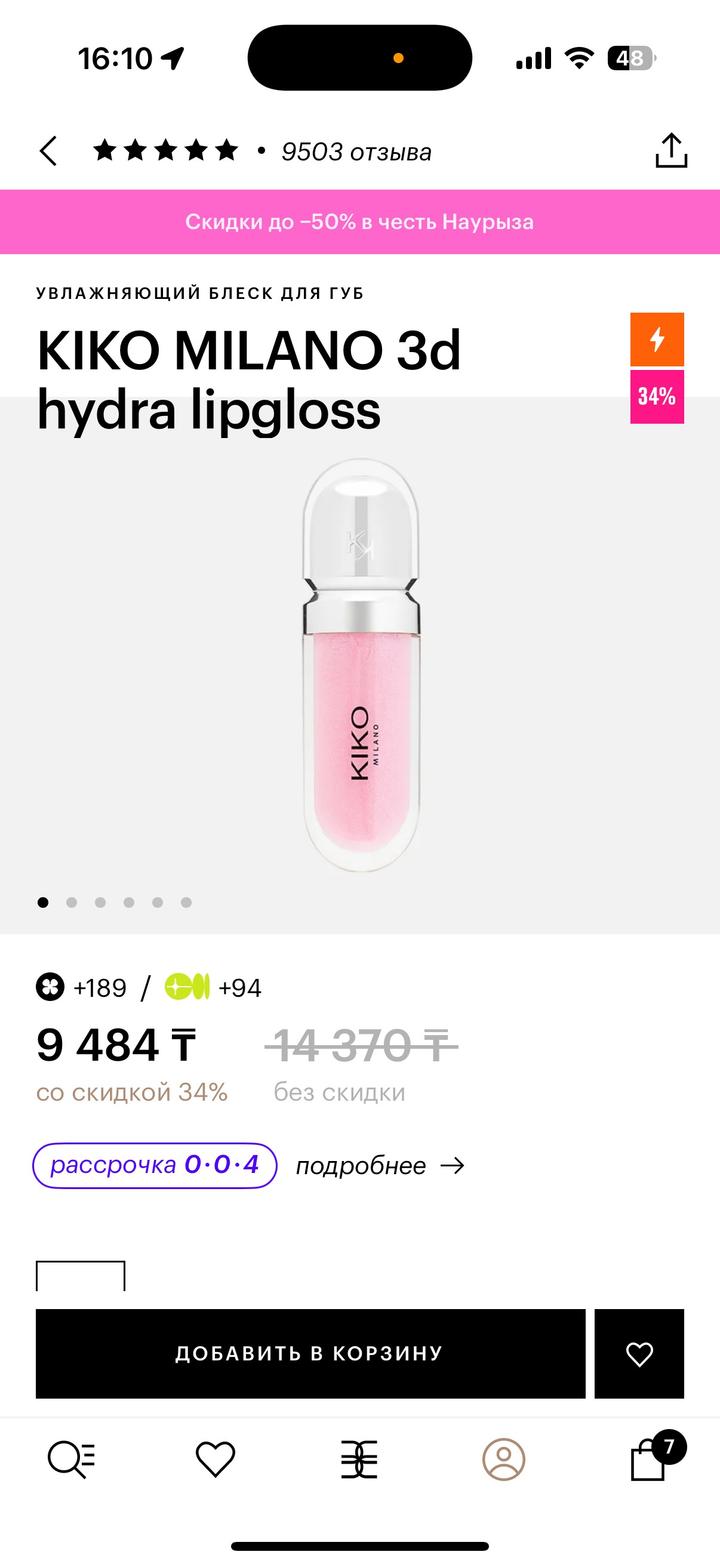Open the brand logo home tab
The height and width of the screenshot is (1565, 720).
pos(359,1459)
